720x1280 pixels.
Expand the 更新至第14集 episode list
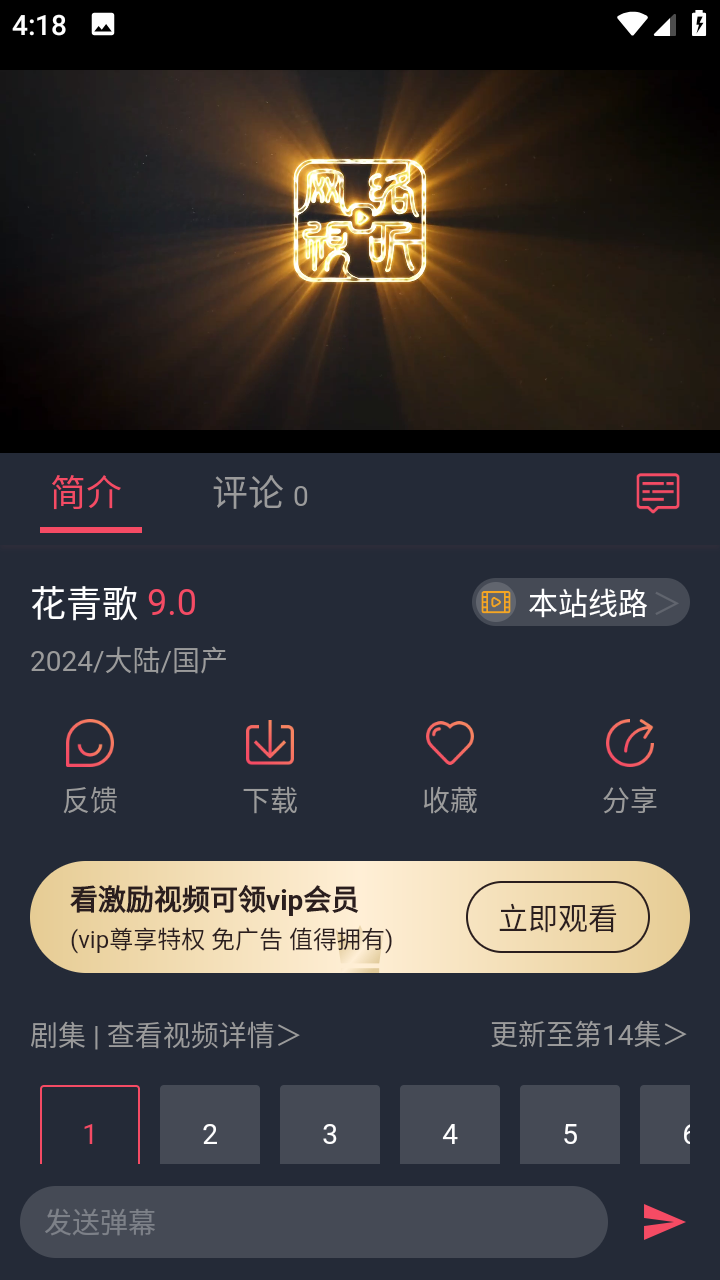pos(587,1035)
